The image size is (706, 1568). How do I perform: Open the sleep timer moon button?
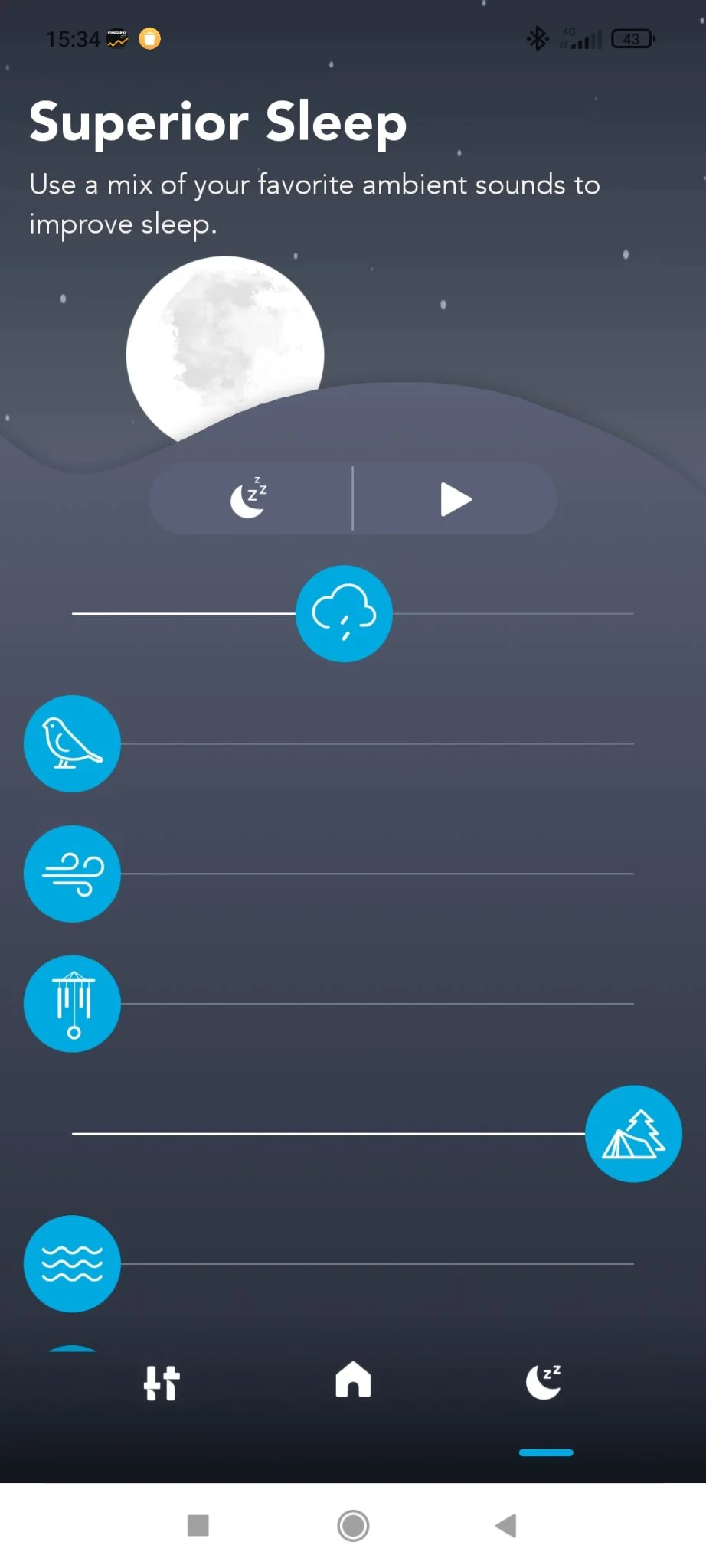[x=250, y=499]
